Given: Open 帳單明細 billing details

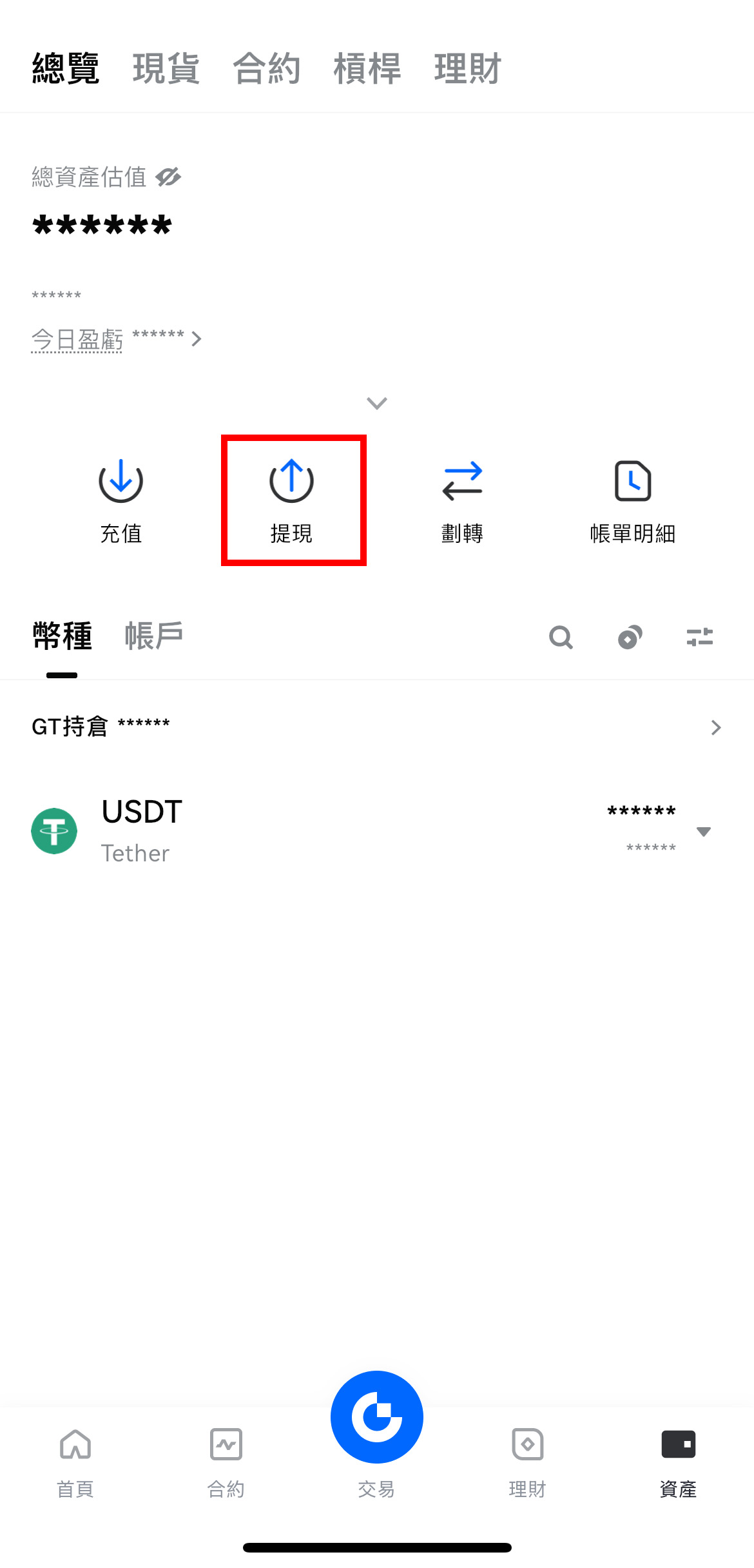Looking at the screenshot, I should click(633, 481).
